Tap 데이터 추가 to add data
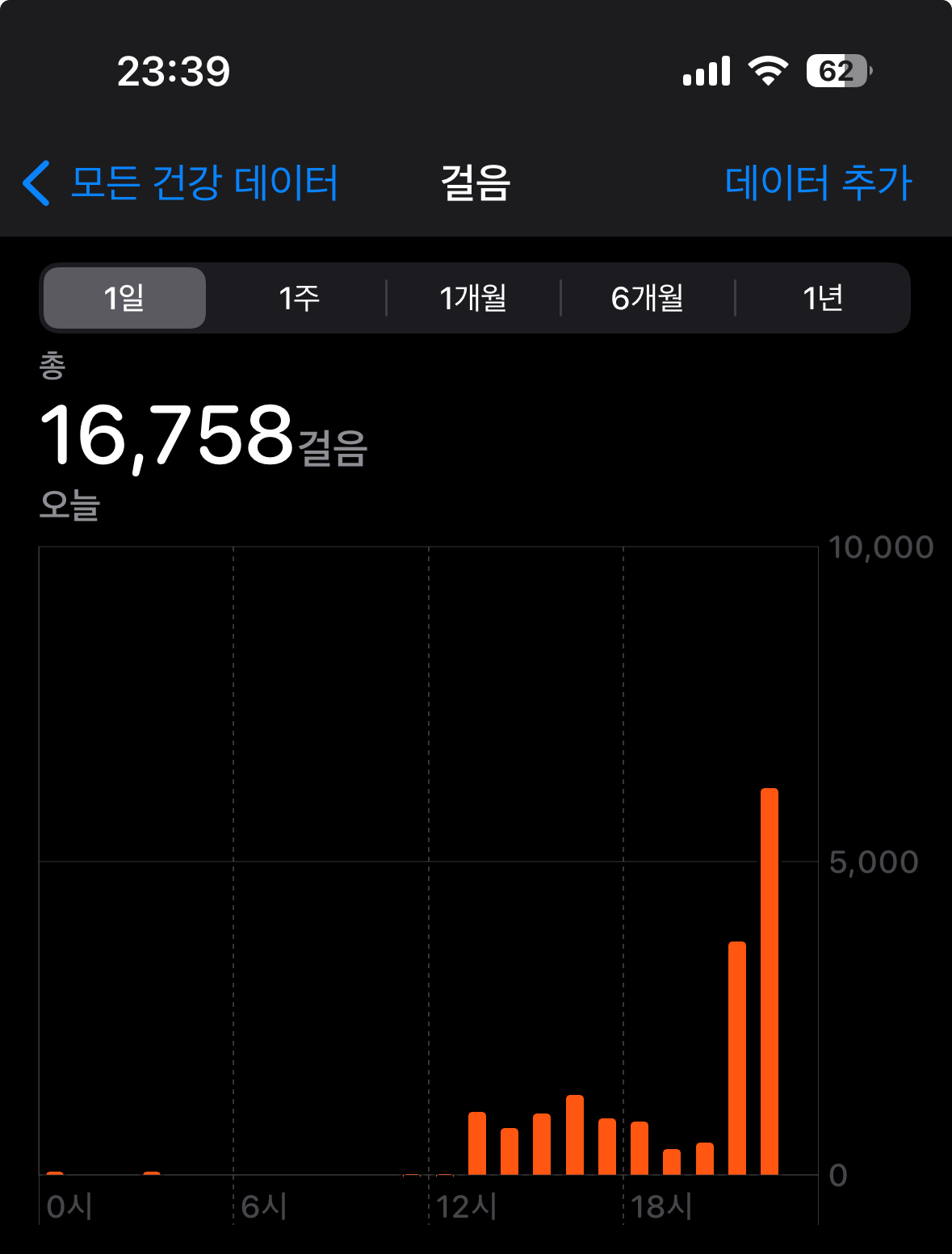The image size is (952, 1254). 819,182
